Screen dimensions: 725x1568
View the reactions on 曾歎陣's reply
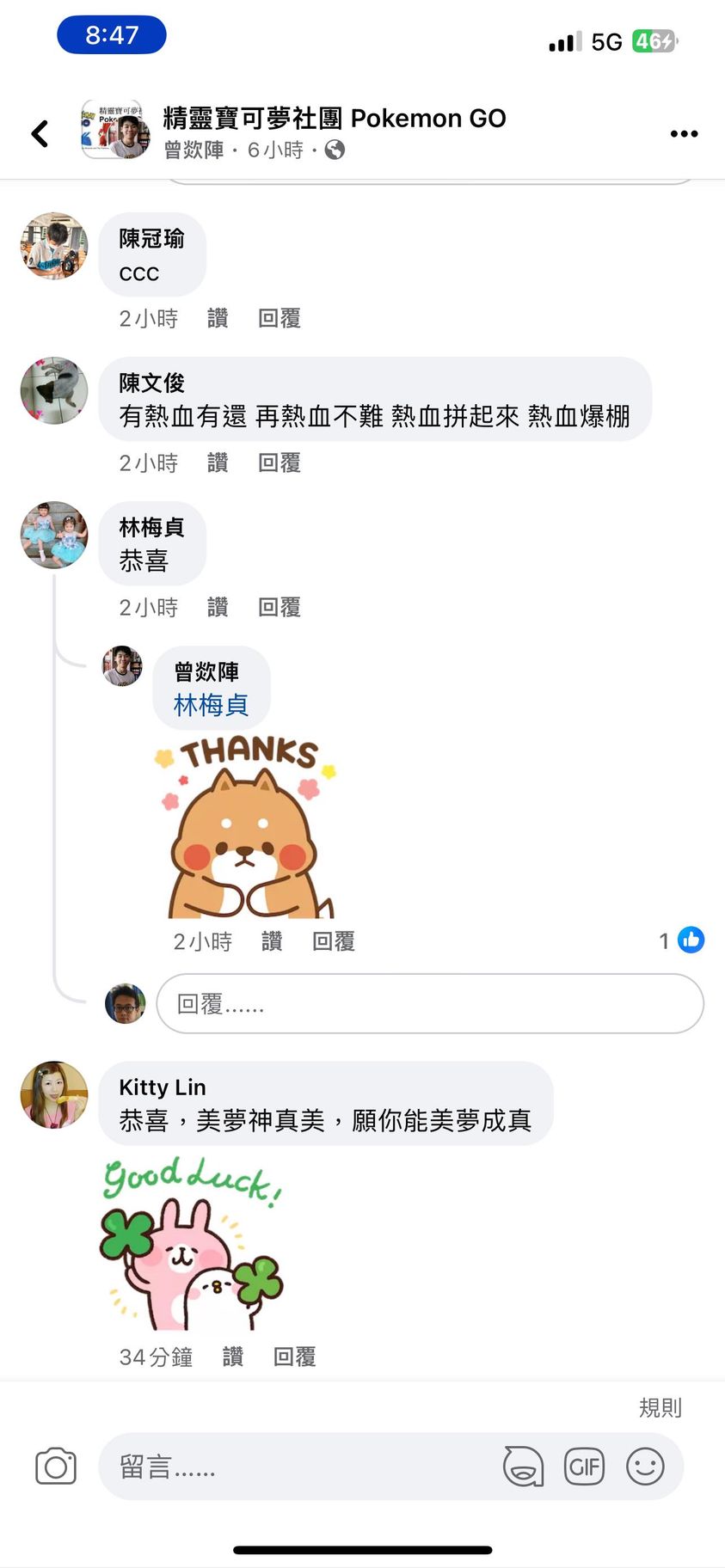(x=682, y=940)
